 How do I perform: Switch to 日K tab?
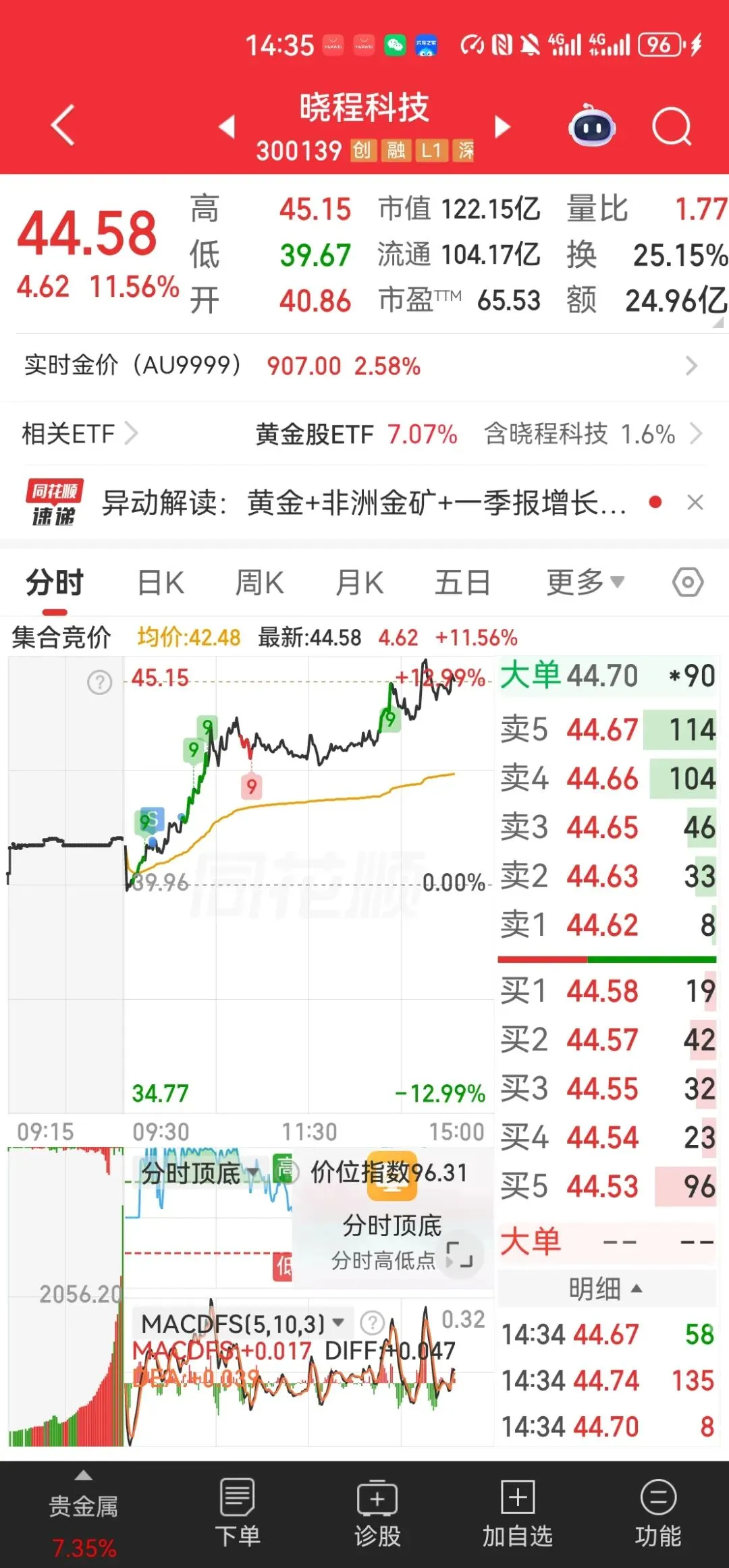point(161,582)
